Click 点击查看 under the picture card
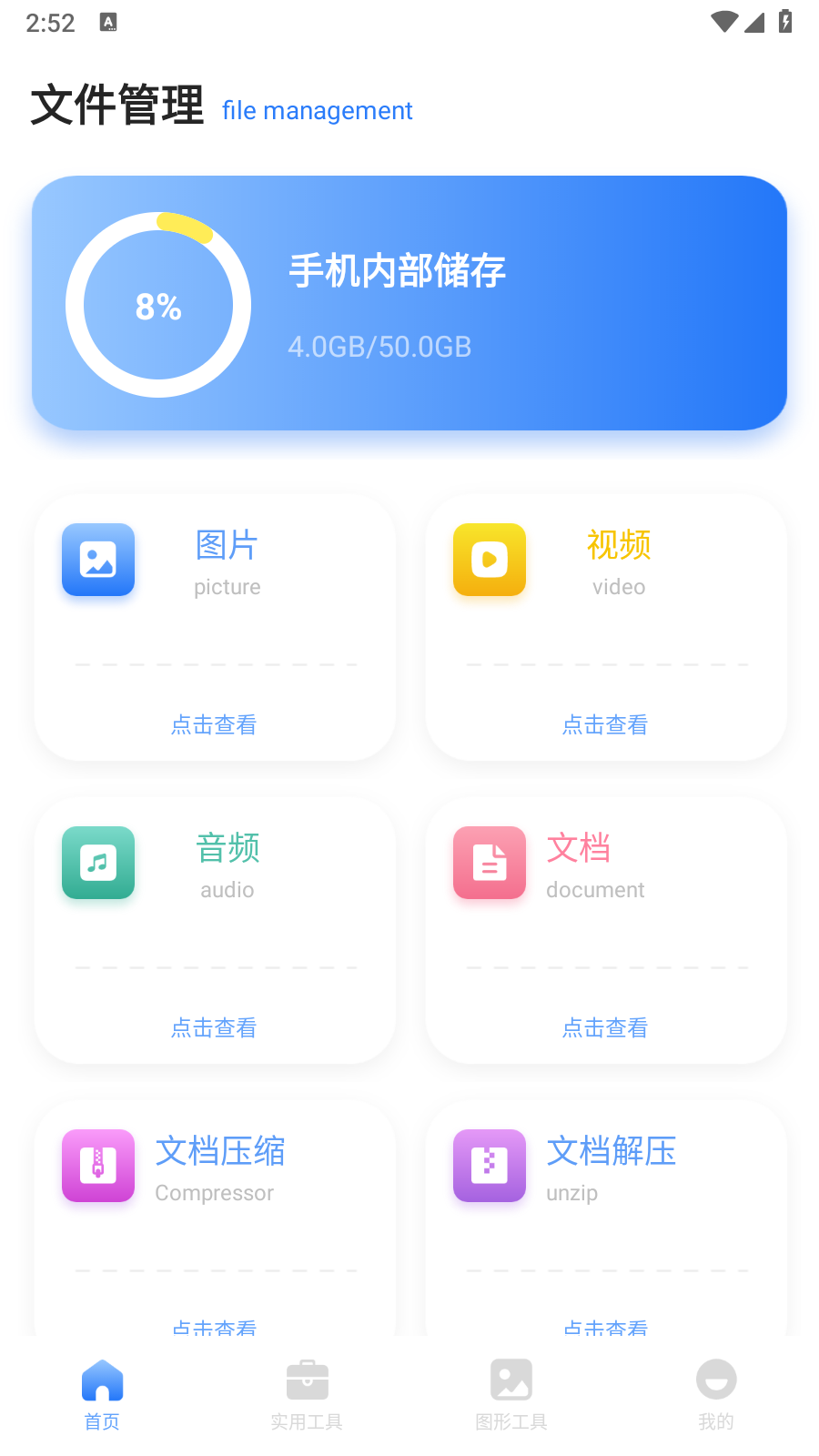 pyautogui.click(x=214, y=724)
